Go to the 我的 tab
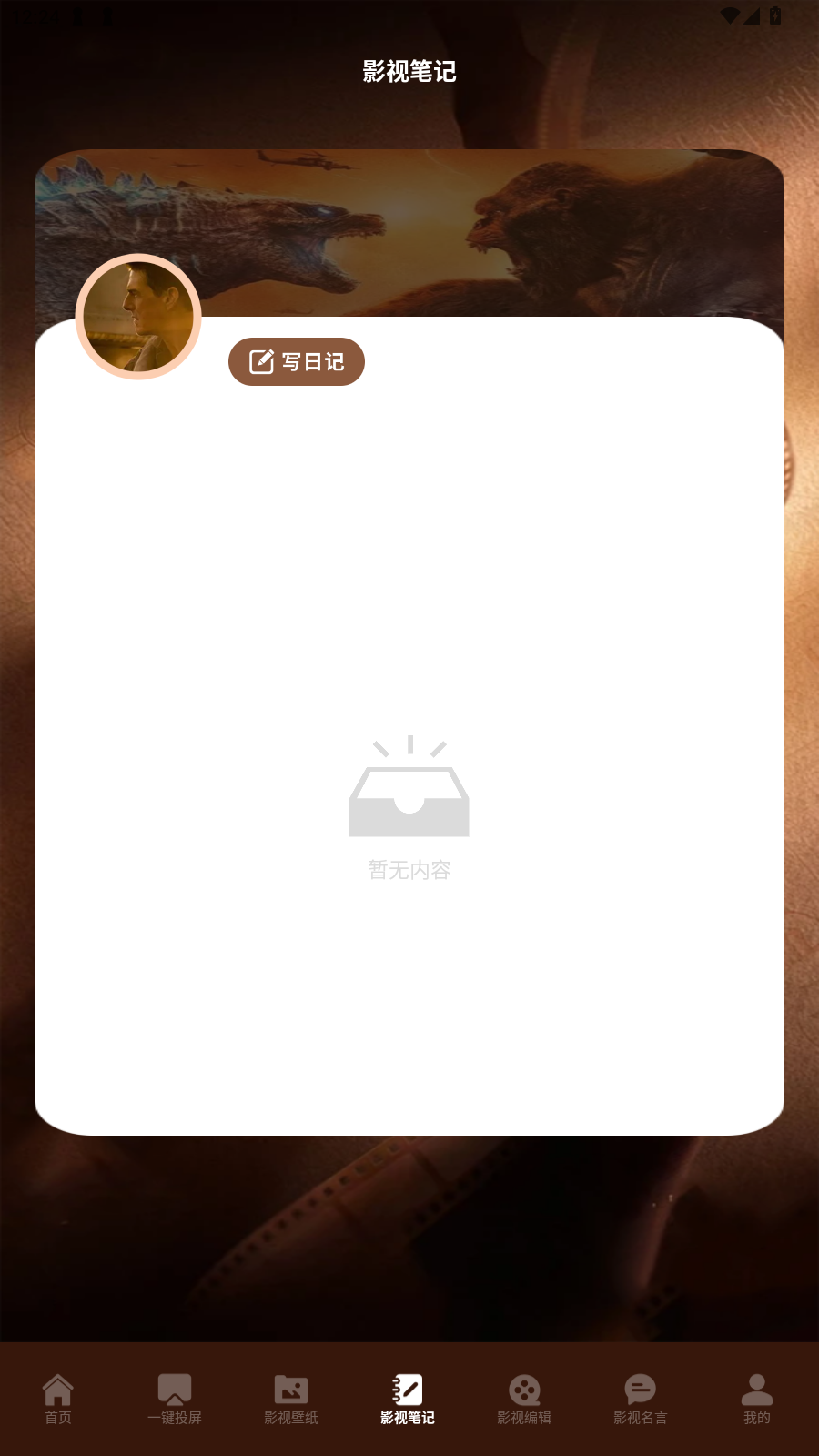Screen dimensions: 819x1456 coord(756,1399)
